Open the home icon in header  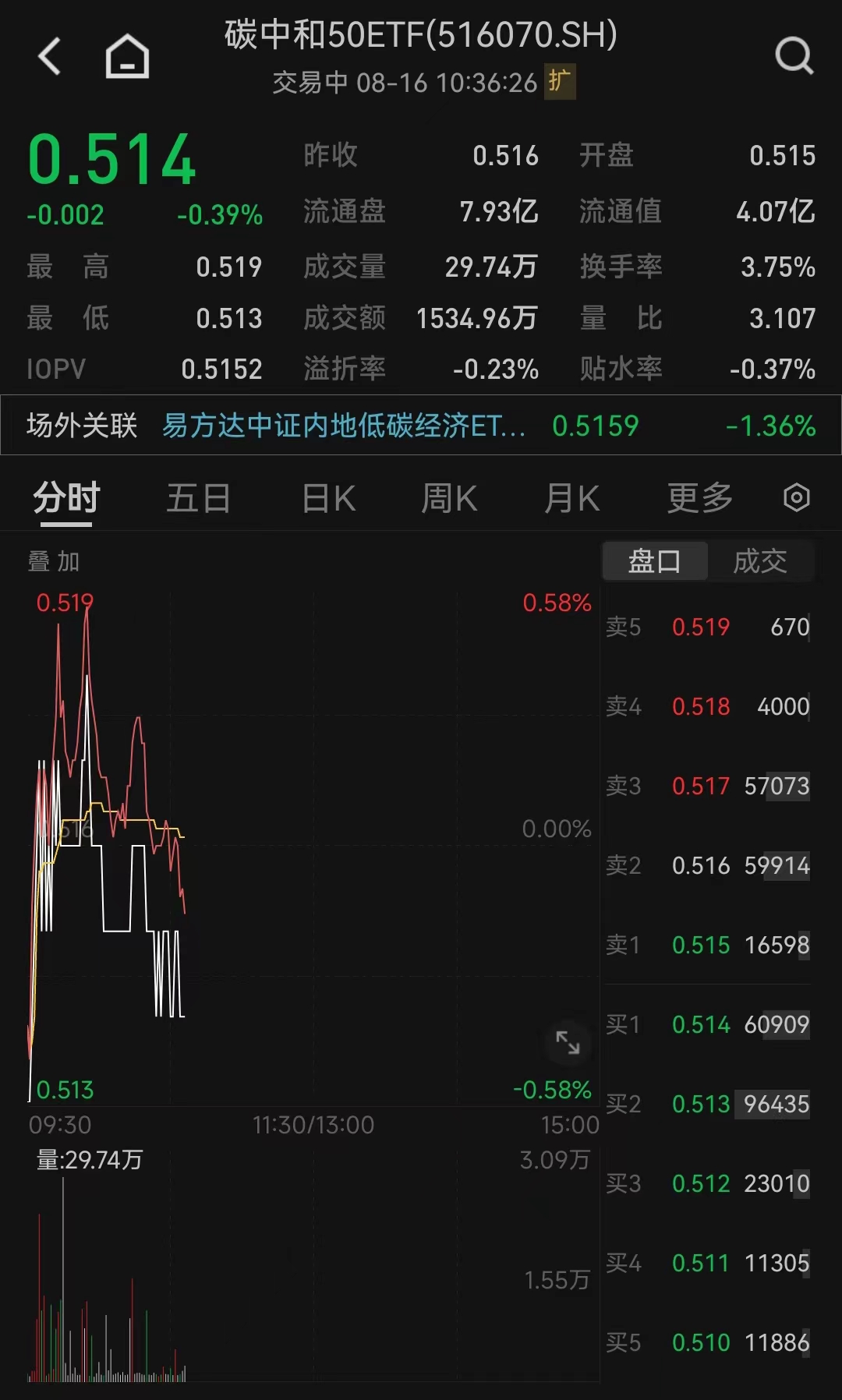coord(127,56)
